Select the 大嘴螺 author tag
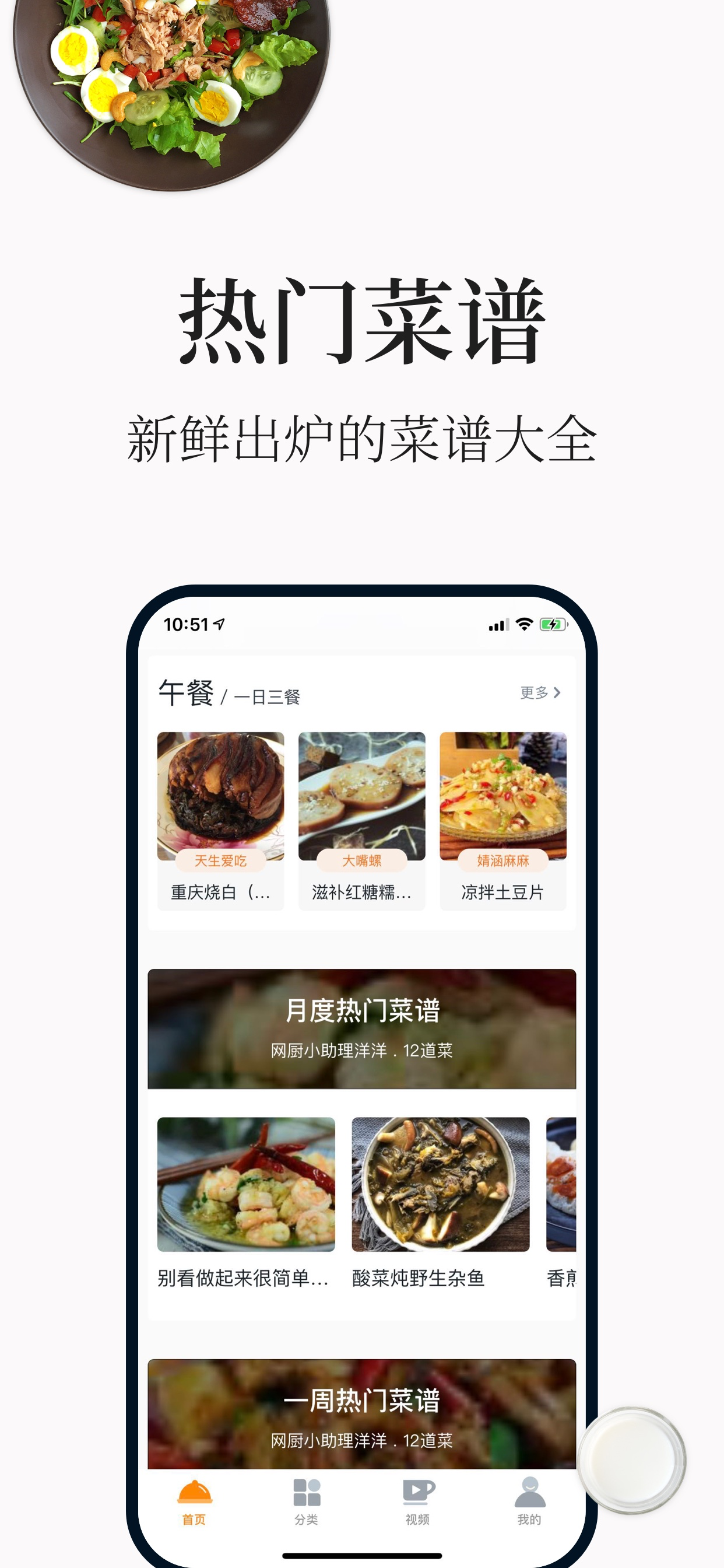Viewport: 724px width, 1568px height. (x=363, y=860)
